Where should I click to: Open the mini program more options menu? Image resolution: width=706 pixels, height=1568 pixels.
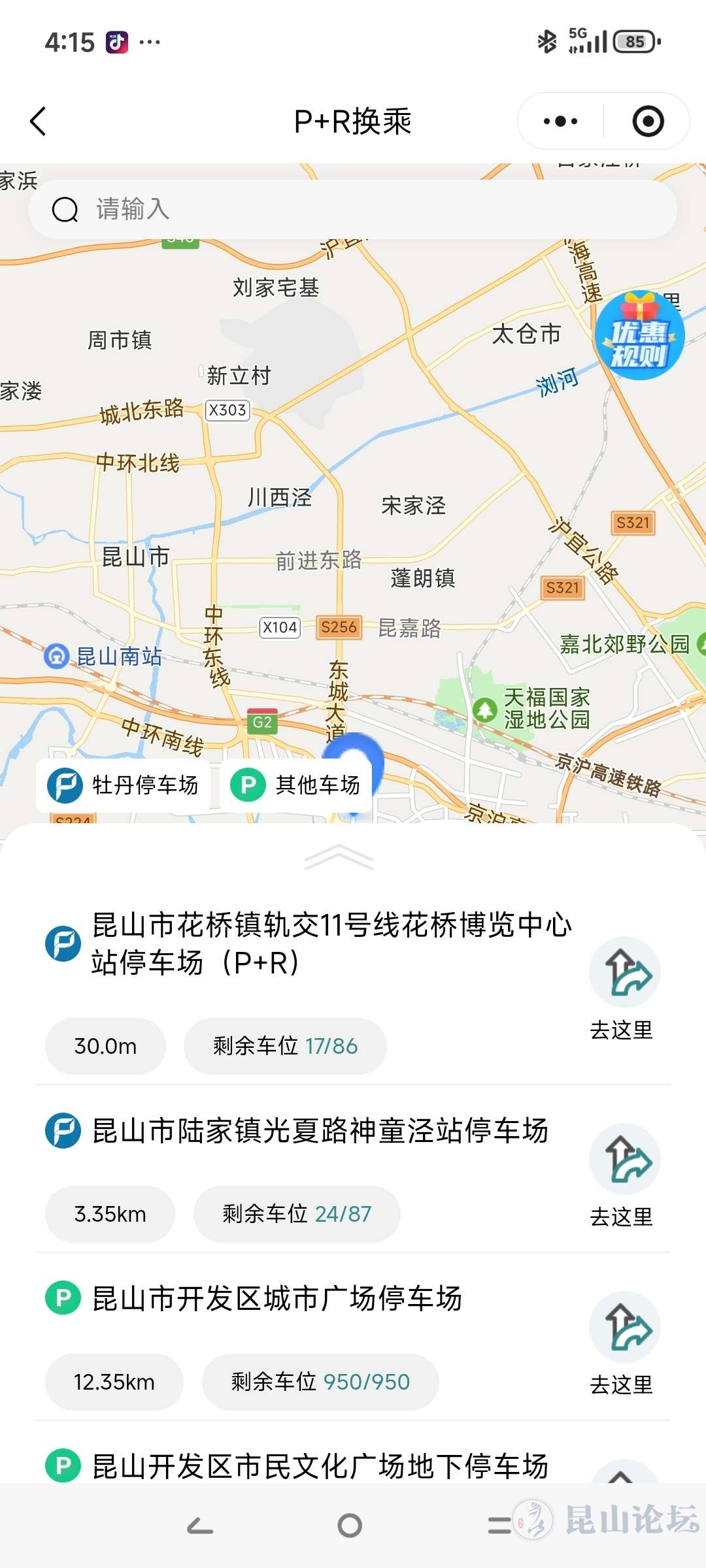(x=561, y=122)
